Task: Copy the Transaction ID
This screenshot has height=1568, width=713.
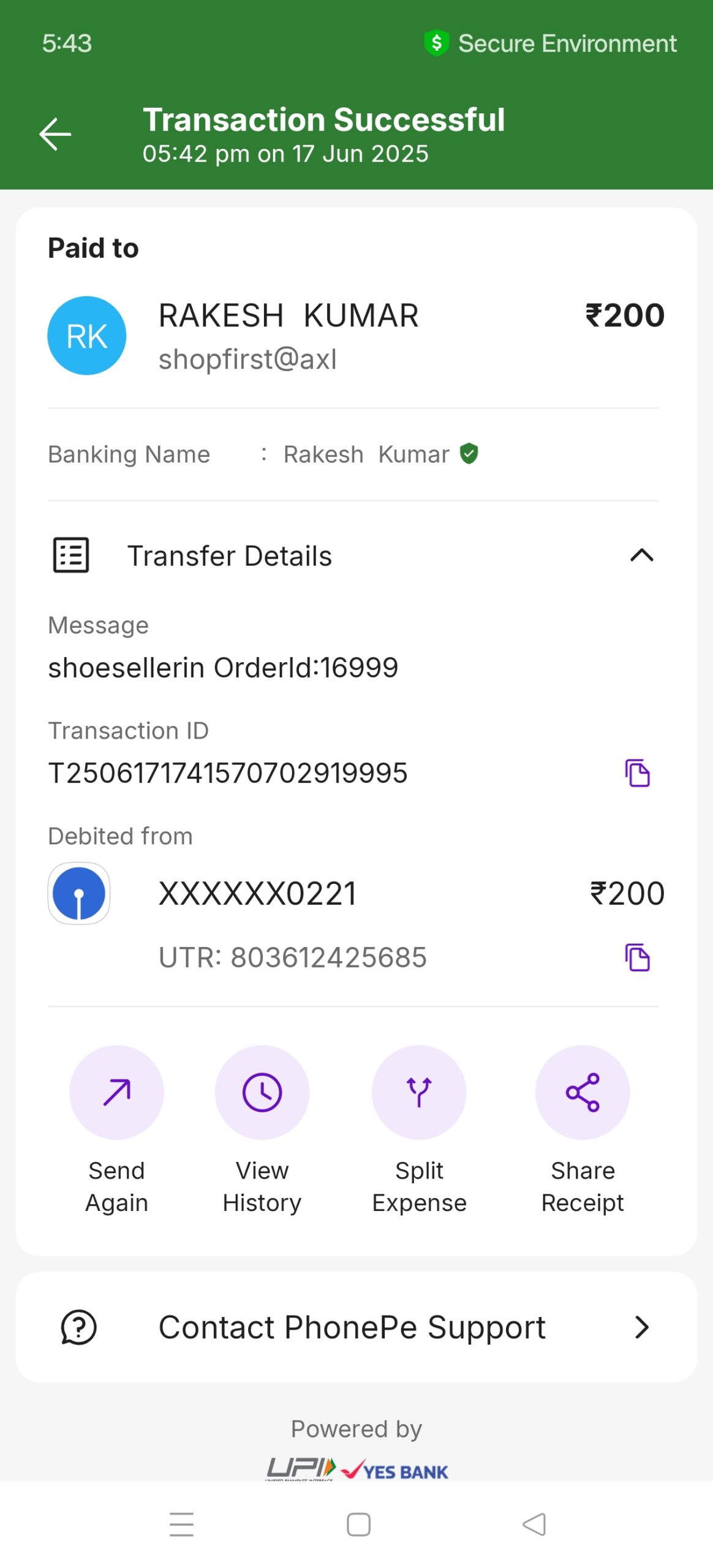Action: tap(637, 773)
